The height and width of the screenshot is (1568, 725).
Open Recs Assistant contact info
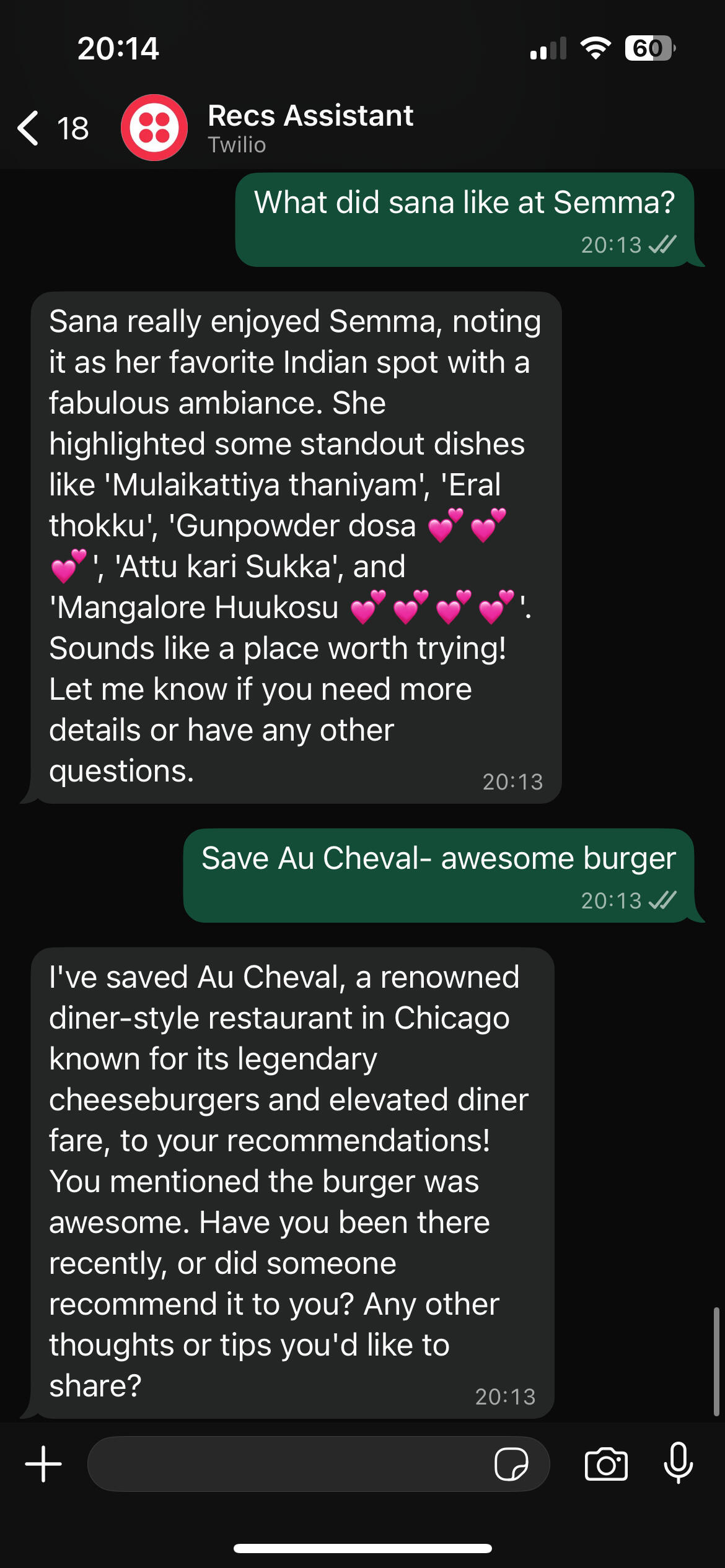[310, 127]
